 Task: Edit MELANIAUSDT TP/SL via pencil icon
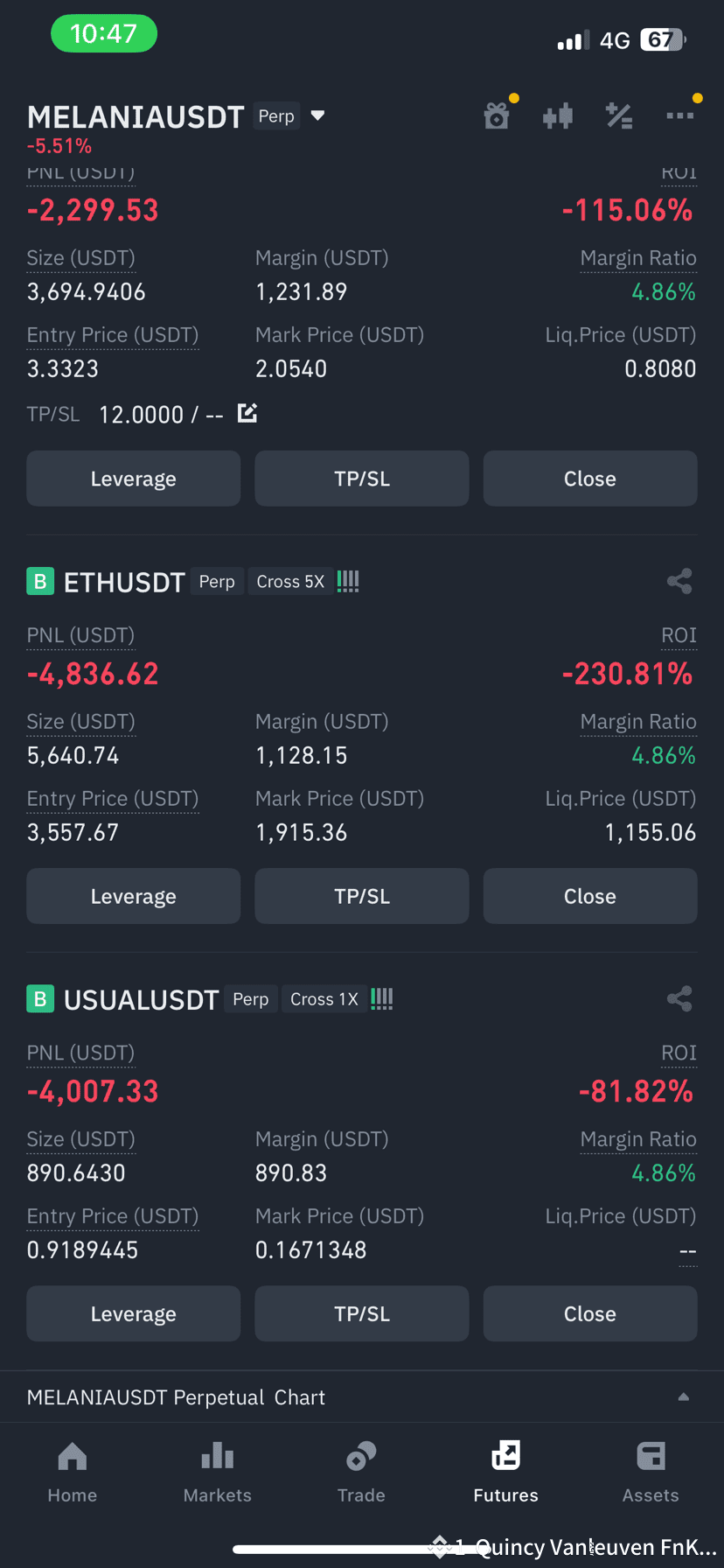[247, 412]
